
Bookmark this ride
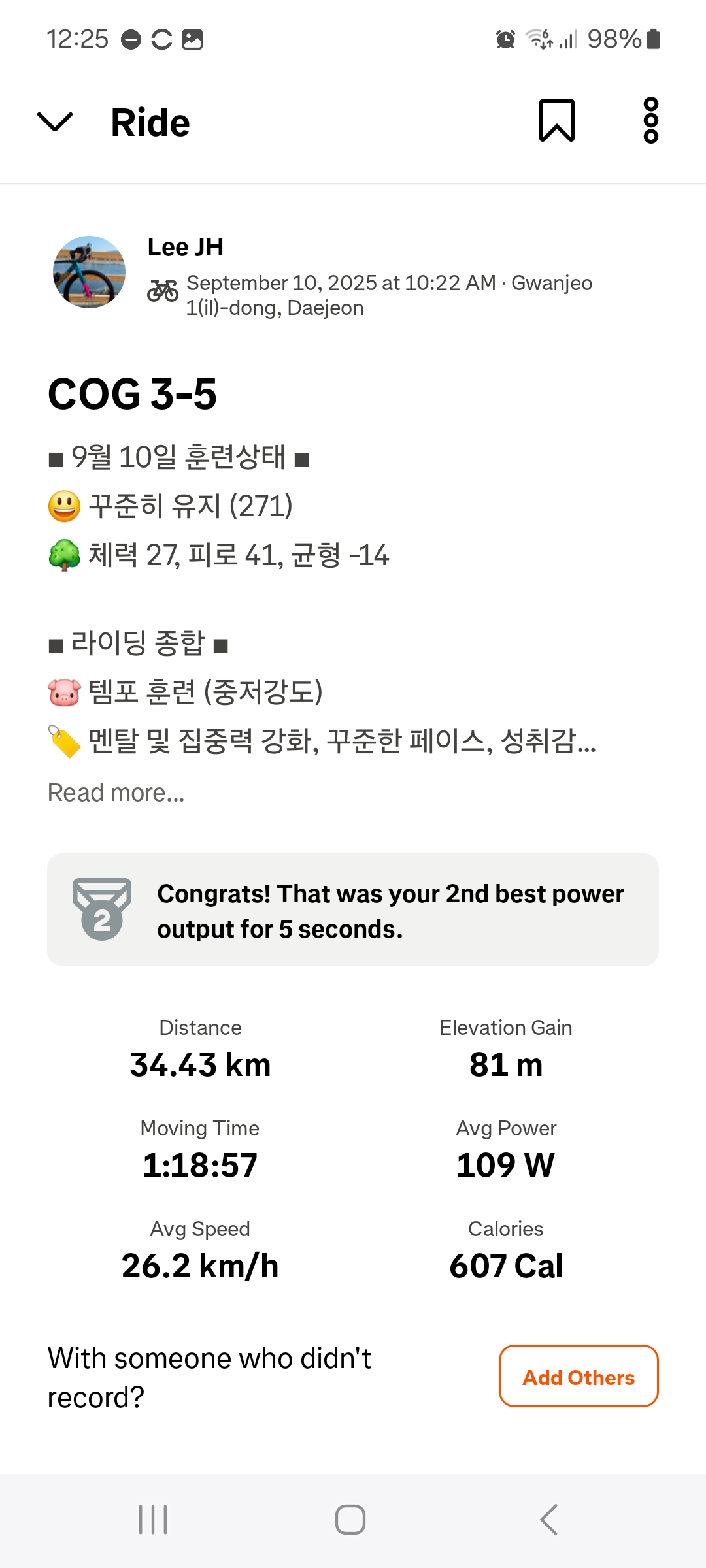[556, 121]
